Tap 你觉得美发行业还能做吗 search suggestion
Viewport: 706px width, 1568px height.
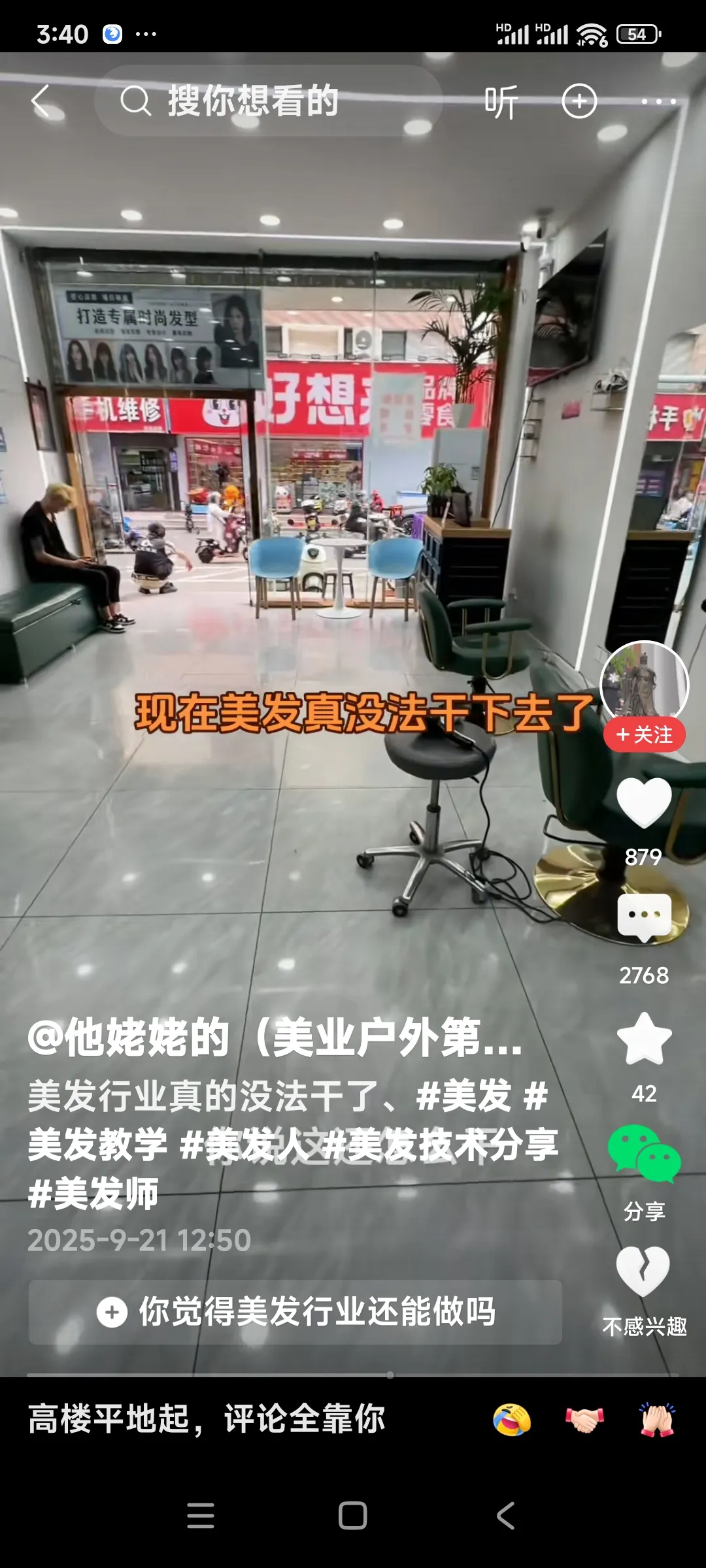[295, 1311]
